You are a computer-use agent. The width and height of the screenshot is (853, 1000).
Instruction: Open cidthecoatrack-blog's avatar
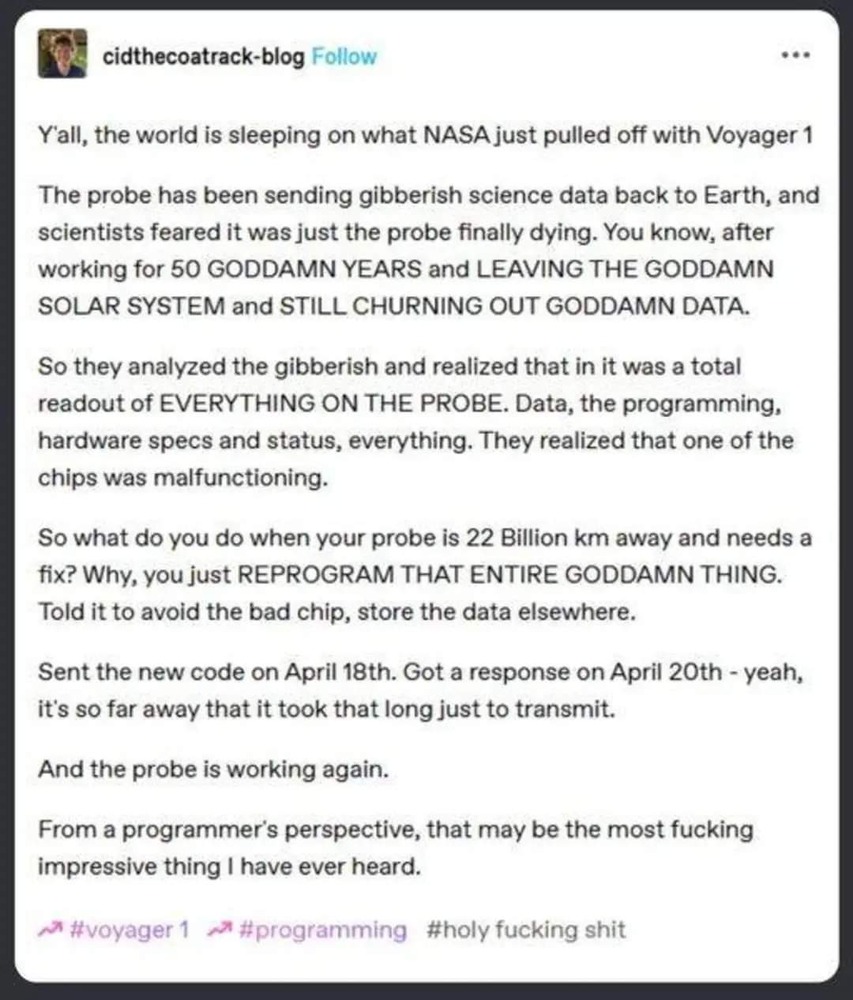pyautogui.click(x=62, y=54)
